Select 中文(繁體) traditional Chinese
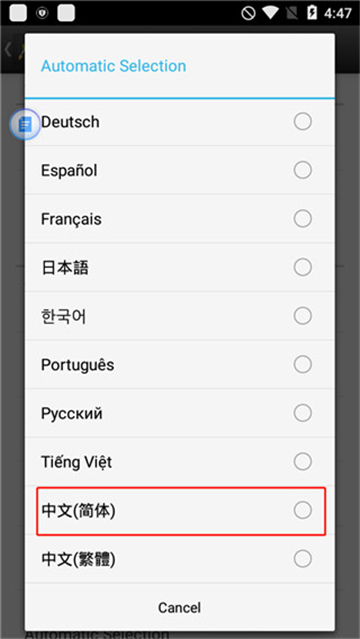This screenshot has width=360, height=639. 179,559
